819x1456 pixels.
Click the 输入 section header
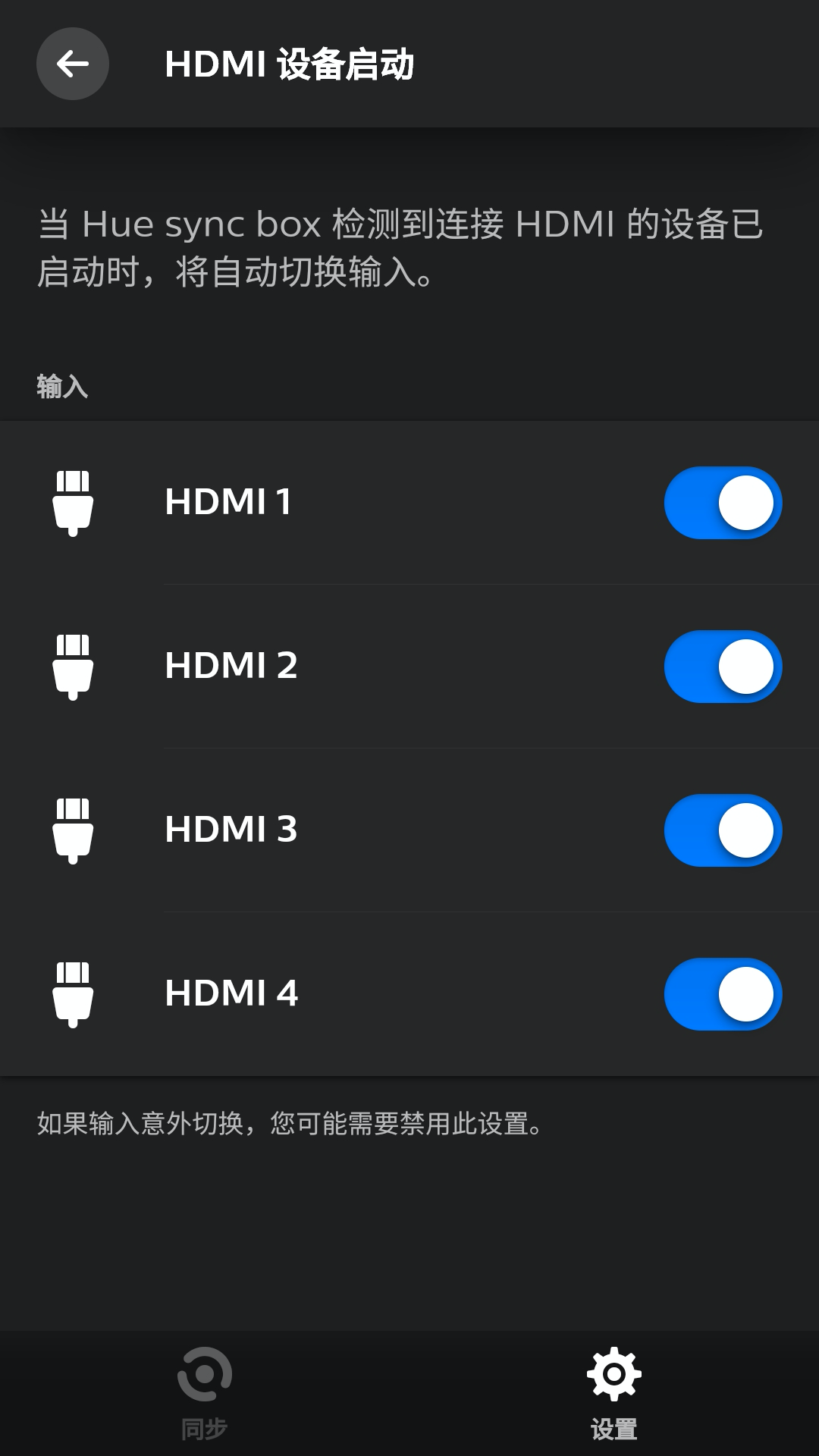(x=61, y=387)
